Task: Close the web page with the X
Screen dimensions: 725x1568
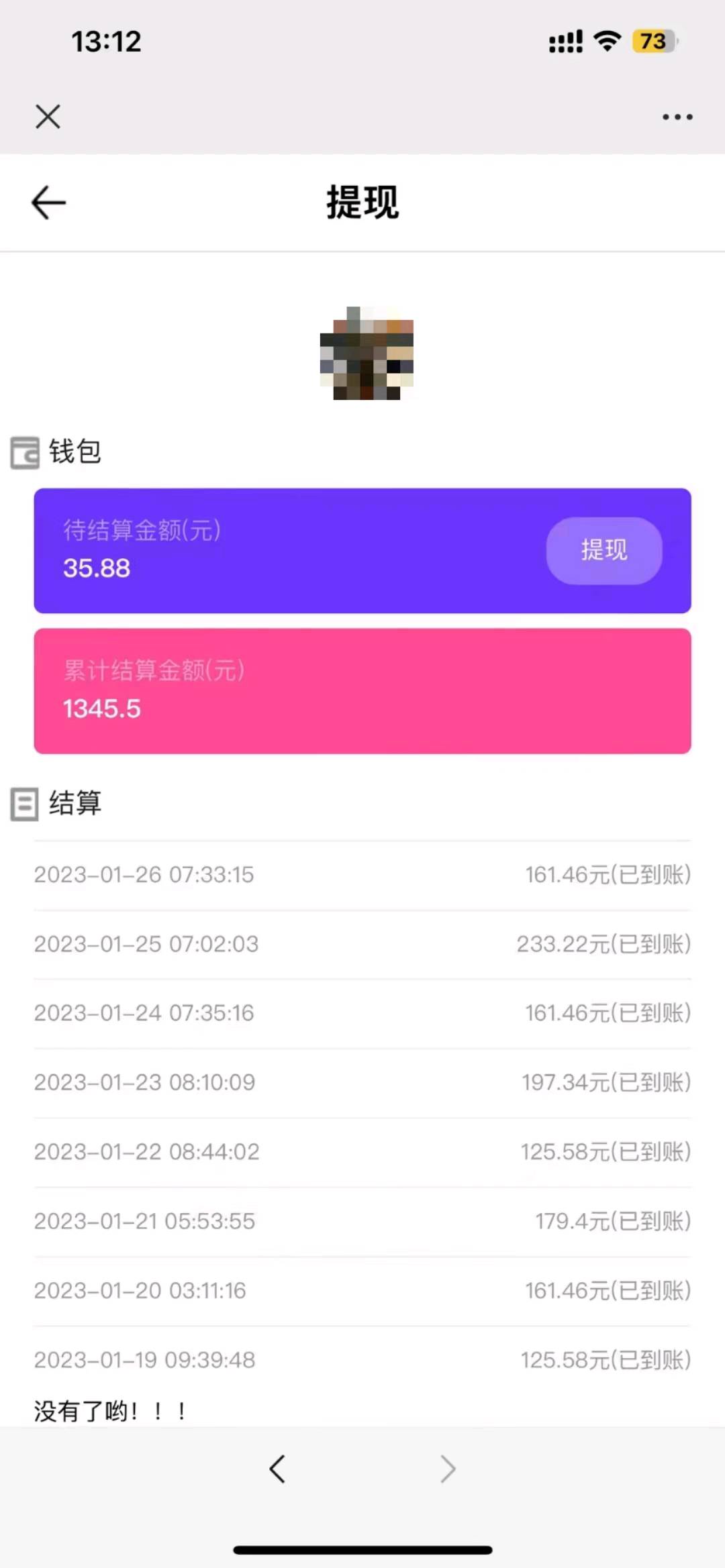Action: tap(48, 117)
